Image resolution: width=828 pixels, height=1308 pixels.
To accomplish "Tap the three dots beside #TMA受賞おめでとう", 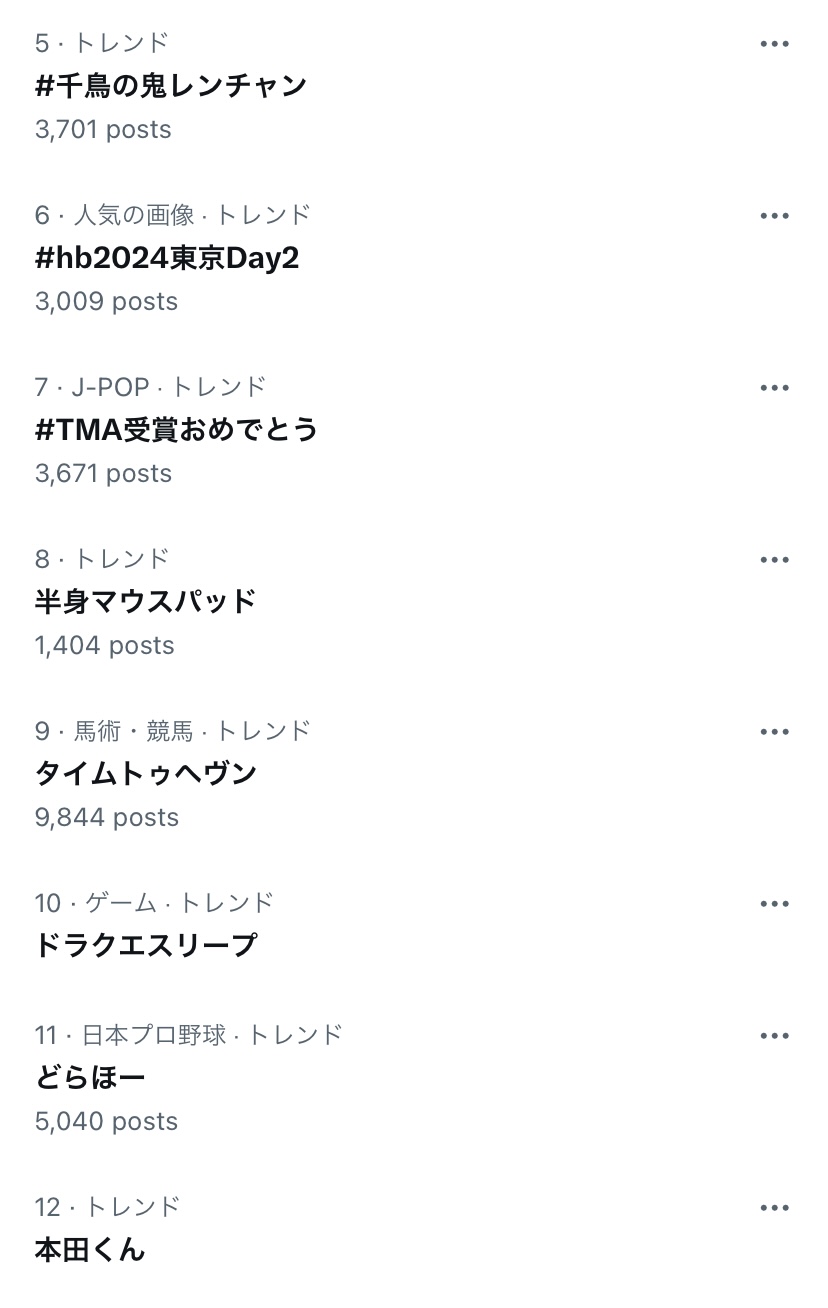I will tap(775, 388).
